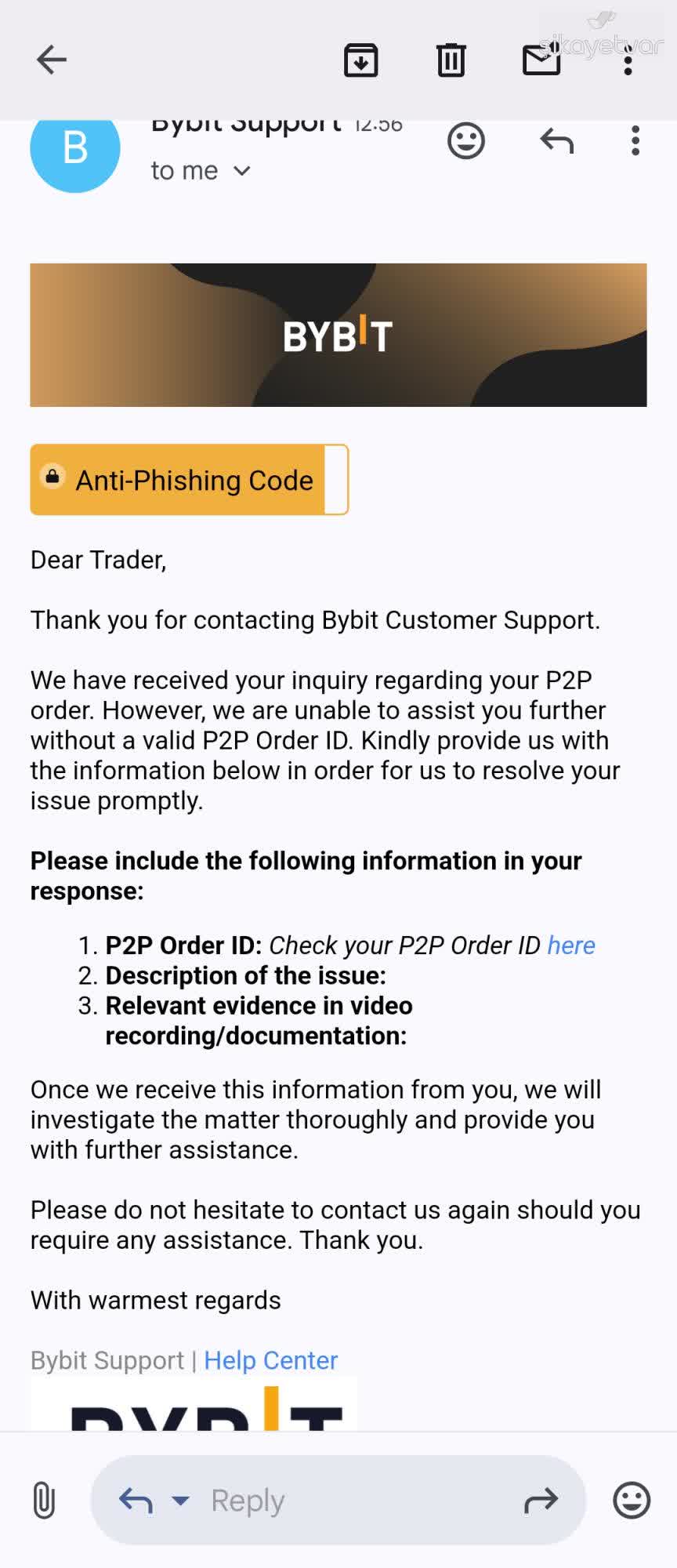Delete the email using the trash icon
This screenshot has width=677, height=1568.
pyautogui.click(x=450, y=59)
